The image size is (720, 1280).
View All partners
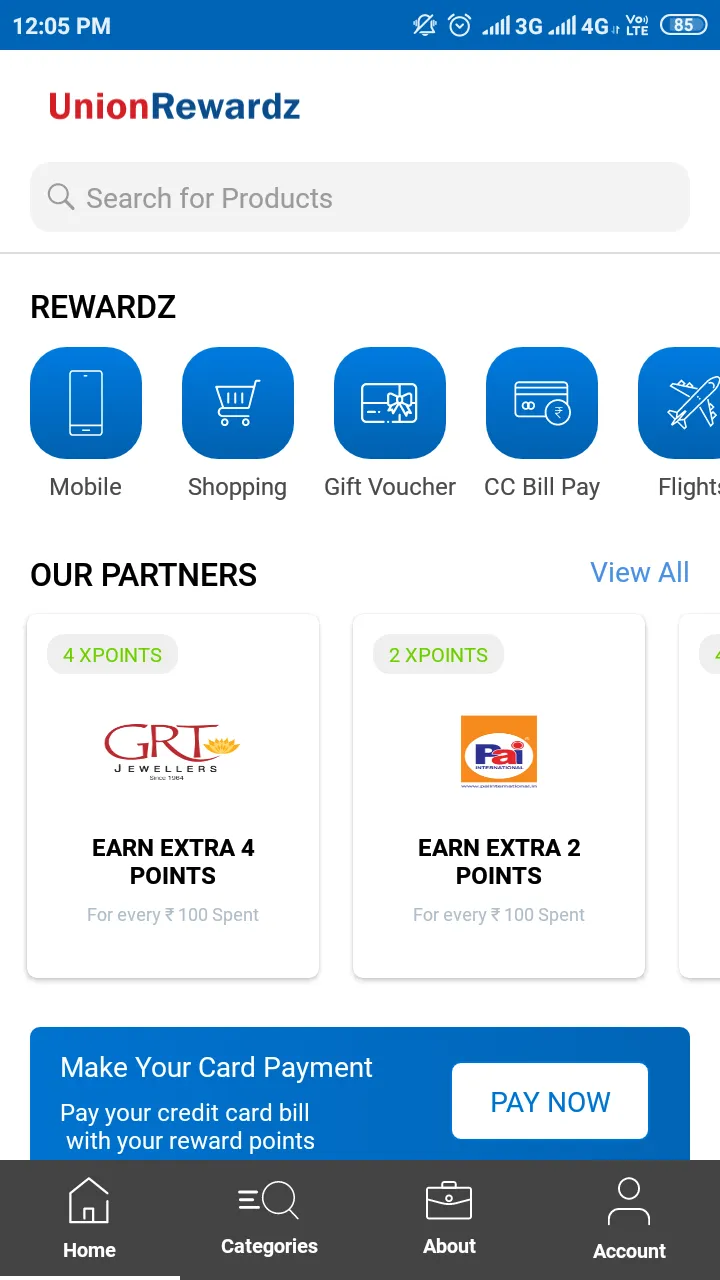pos(639,572)
